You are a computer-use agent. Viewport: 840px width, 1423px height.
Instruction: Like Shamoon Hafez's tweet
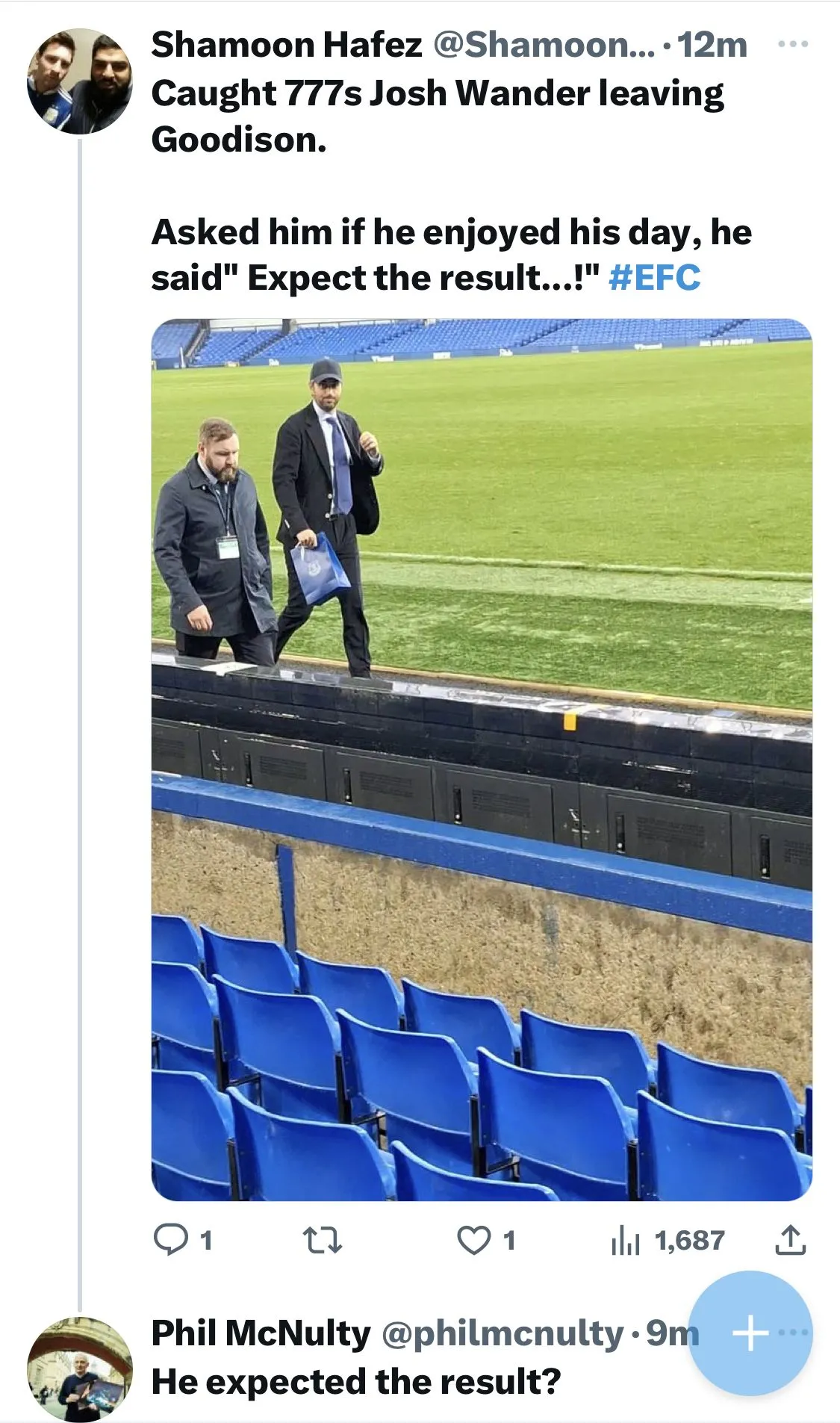473,1241
